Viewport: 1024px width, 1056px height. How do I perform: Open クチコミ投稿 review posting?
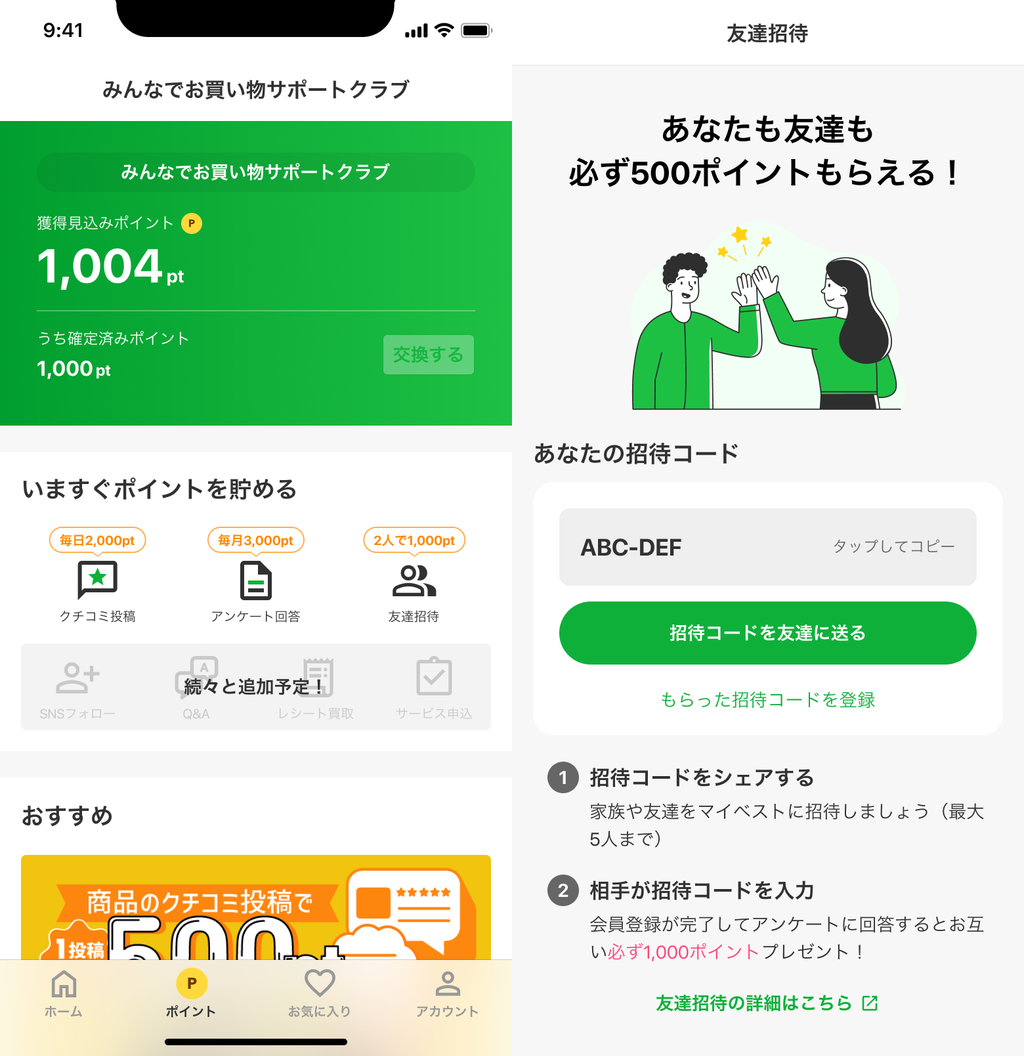(x=97, y=589)
